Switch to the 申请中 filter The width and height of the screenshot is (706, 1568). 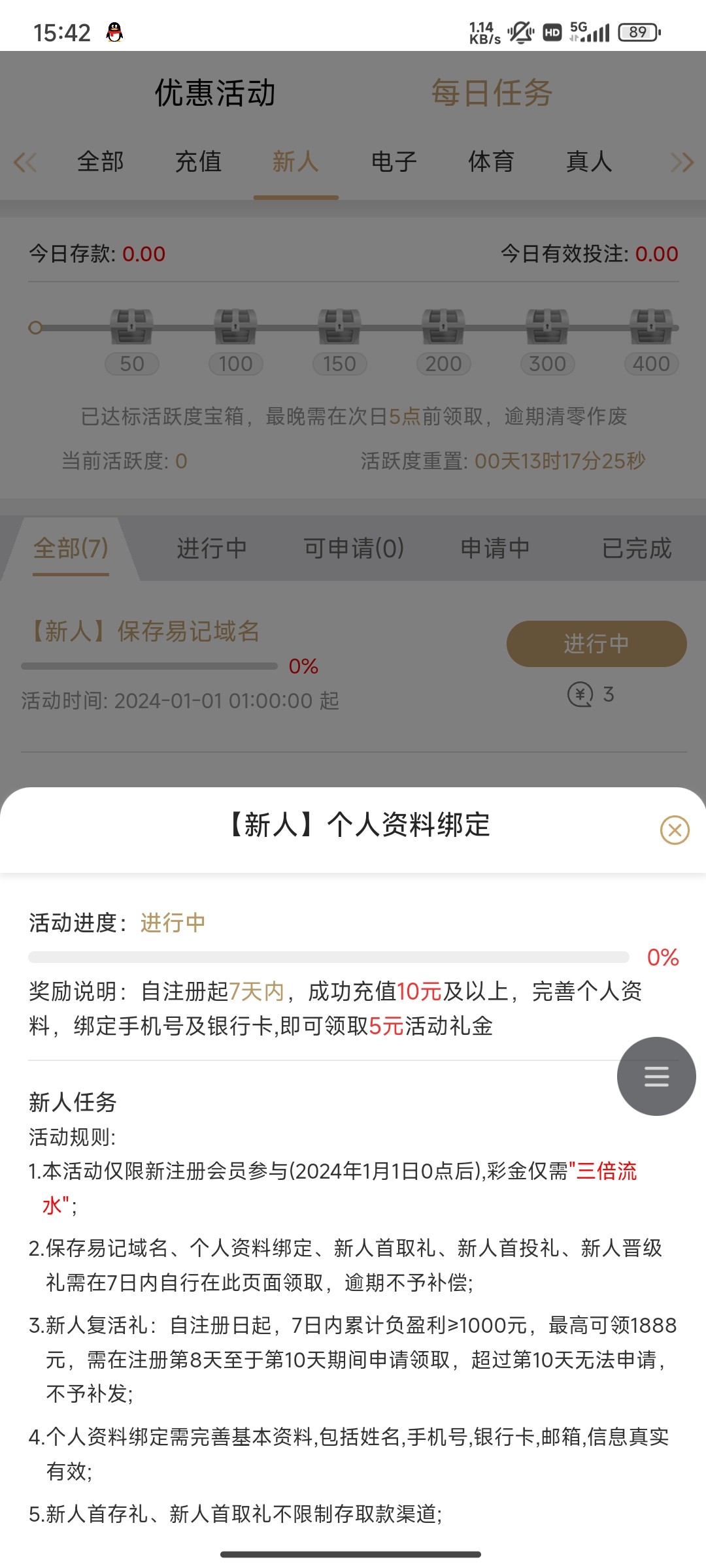point(495,548)
